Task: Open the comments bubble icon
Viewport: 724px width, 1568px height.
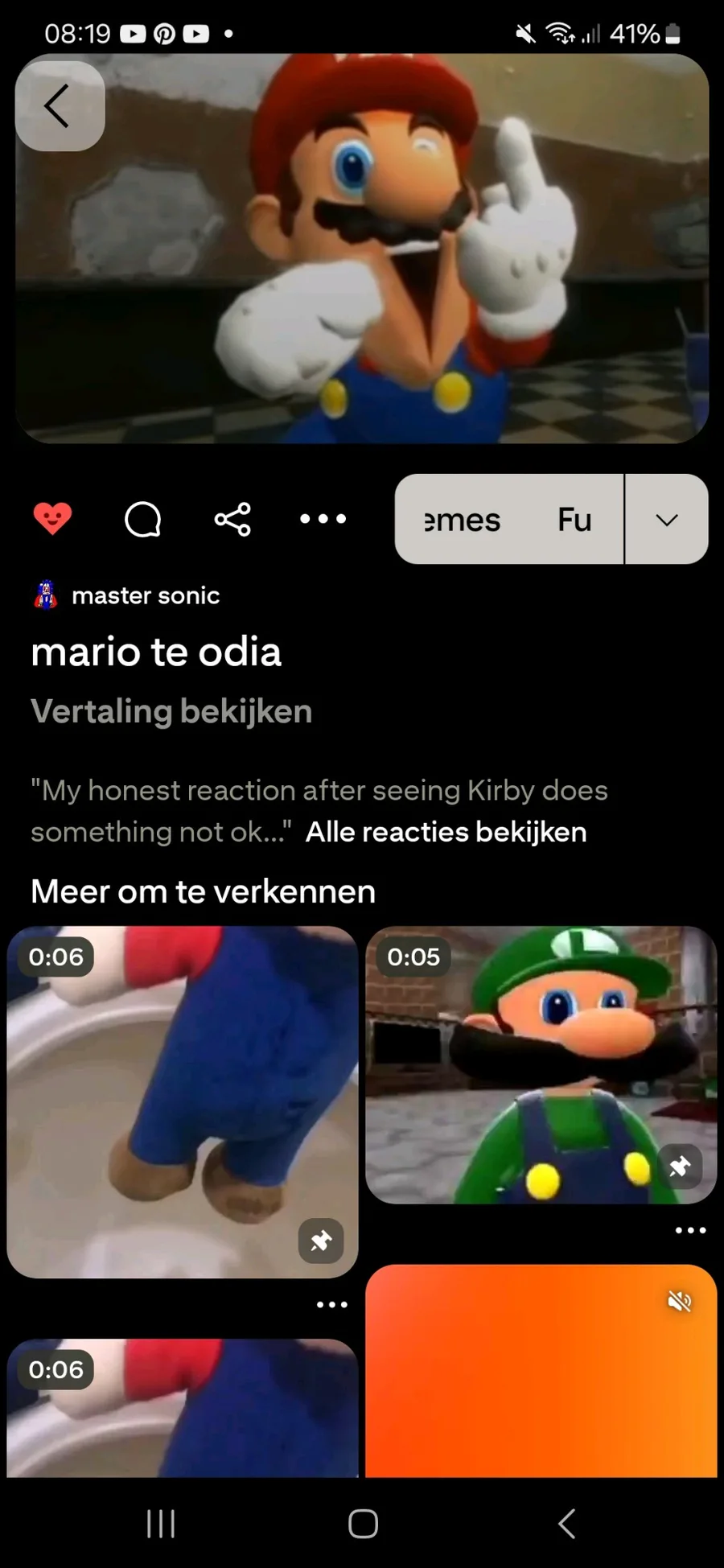Action: tap(143, 519)
